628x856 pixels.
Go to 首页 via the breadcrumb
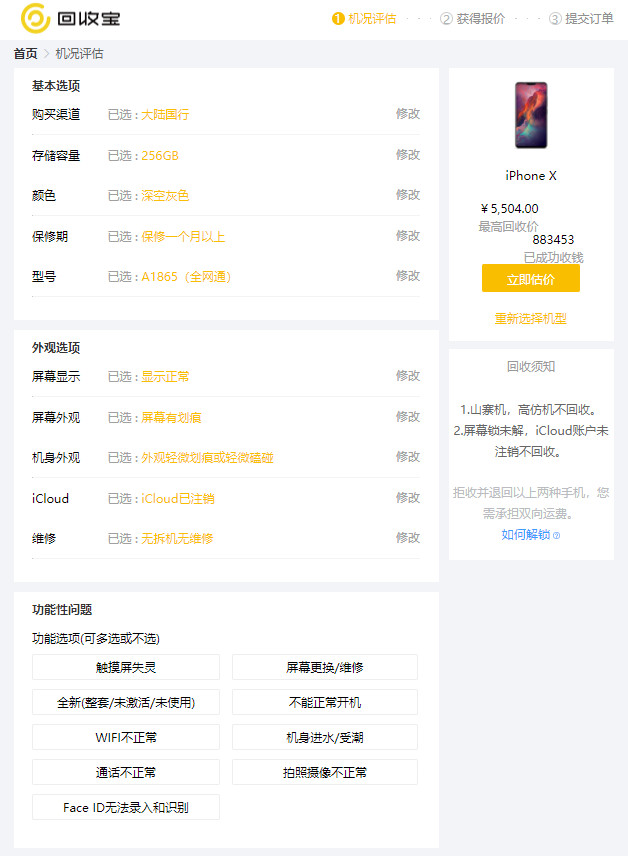tap(25, 54)
